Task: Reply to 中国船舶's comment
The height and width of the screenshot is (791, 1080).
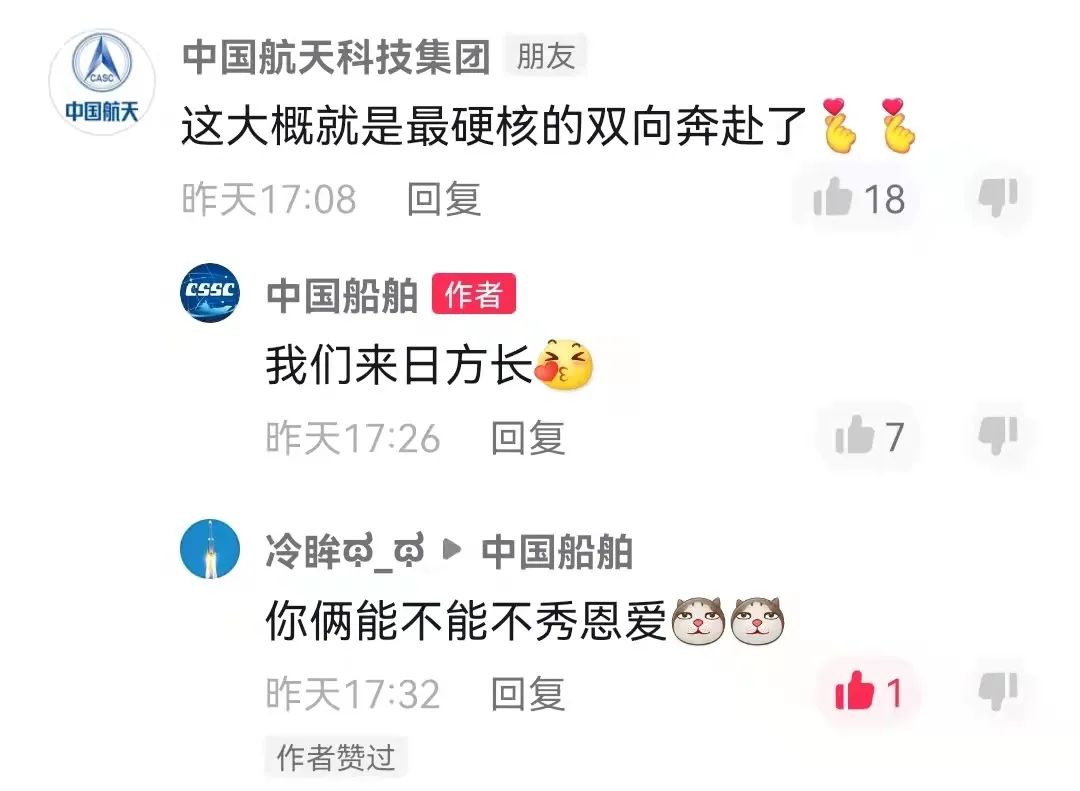Action: pyautogui.click(x=528, y=438)
